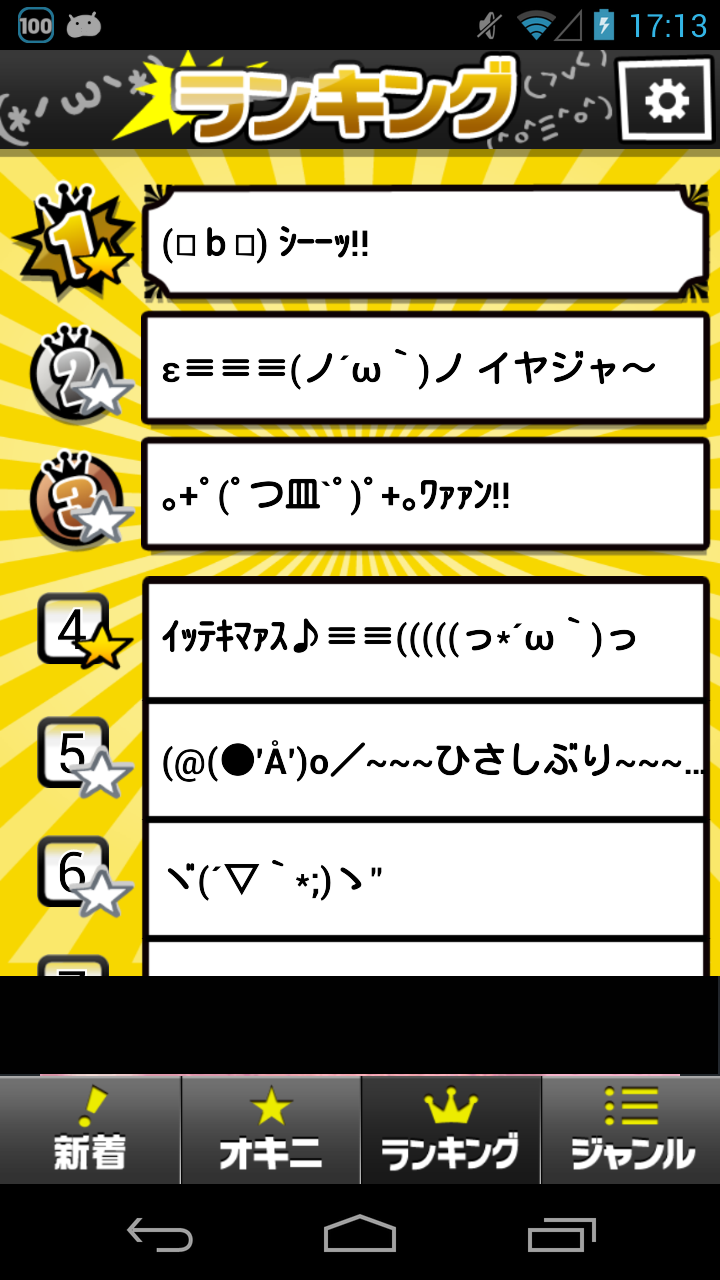This screenshot has width=720, height=1280.
Task: Switch to the 新着 tab
Action: [x=90, y=1130]
